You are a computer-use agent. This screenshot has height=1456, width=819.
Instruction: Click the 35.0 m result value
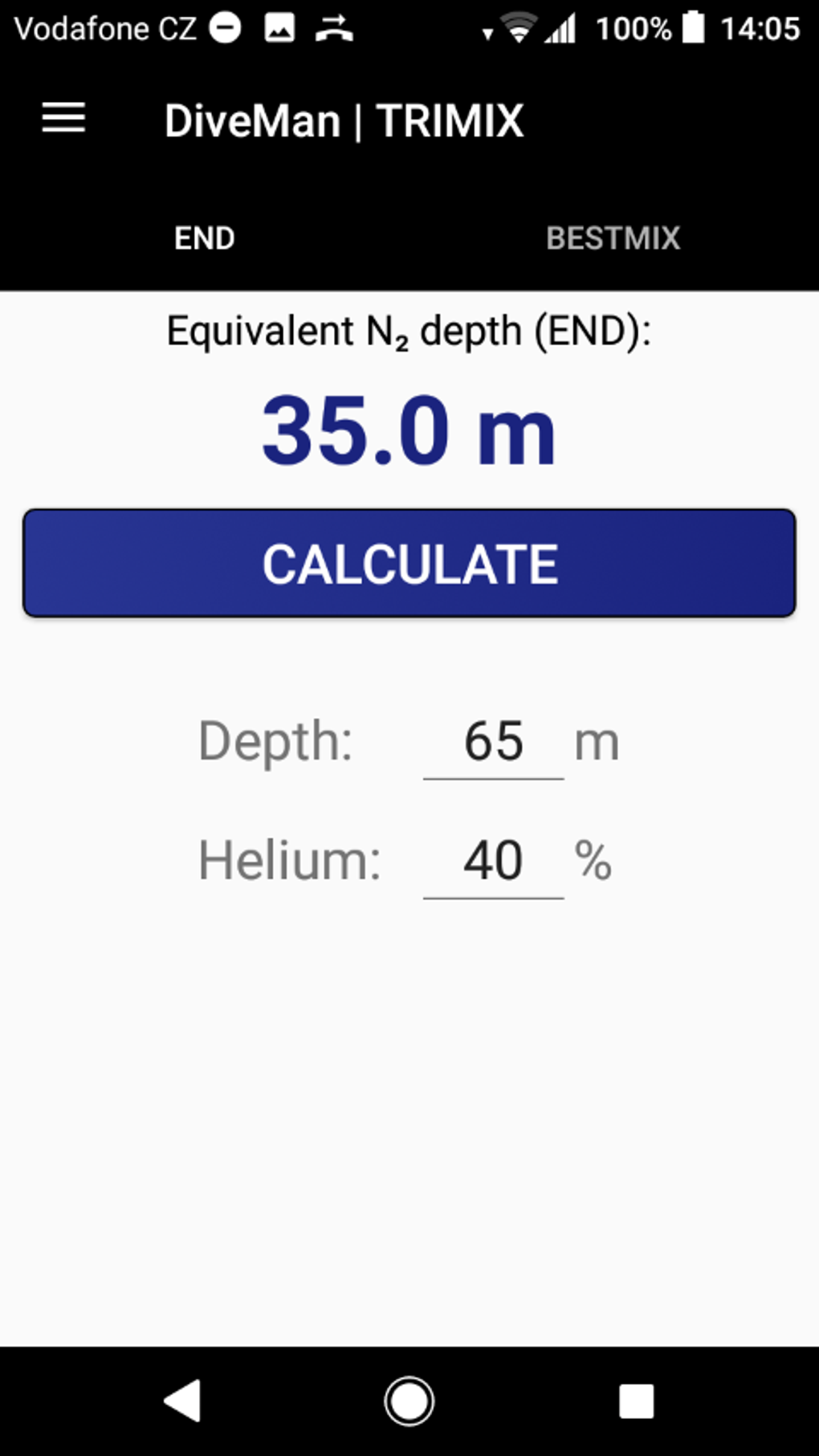coord(408,430)
